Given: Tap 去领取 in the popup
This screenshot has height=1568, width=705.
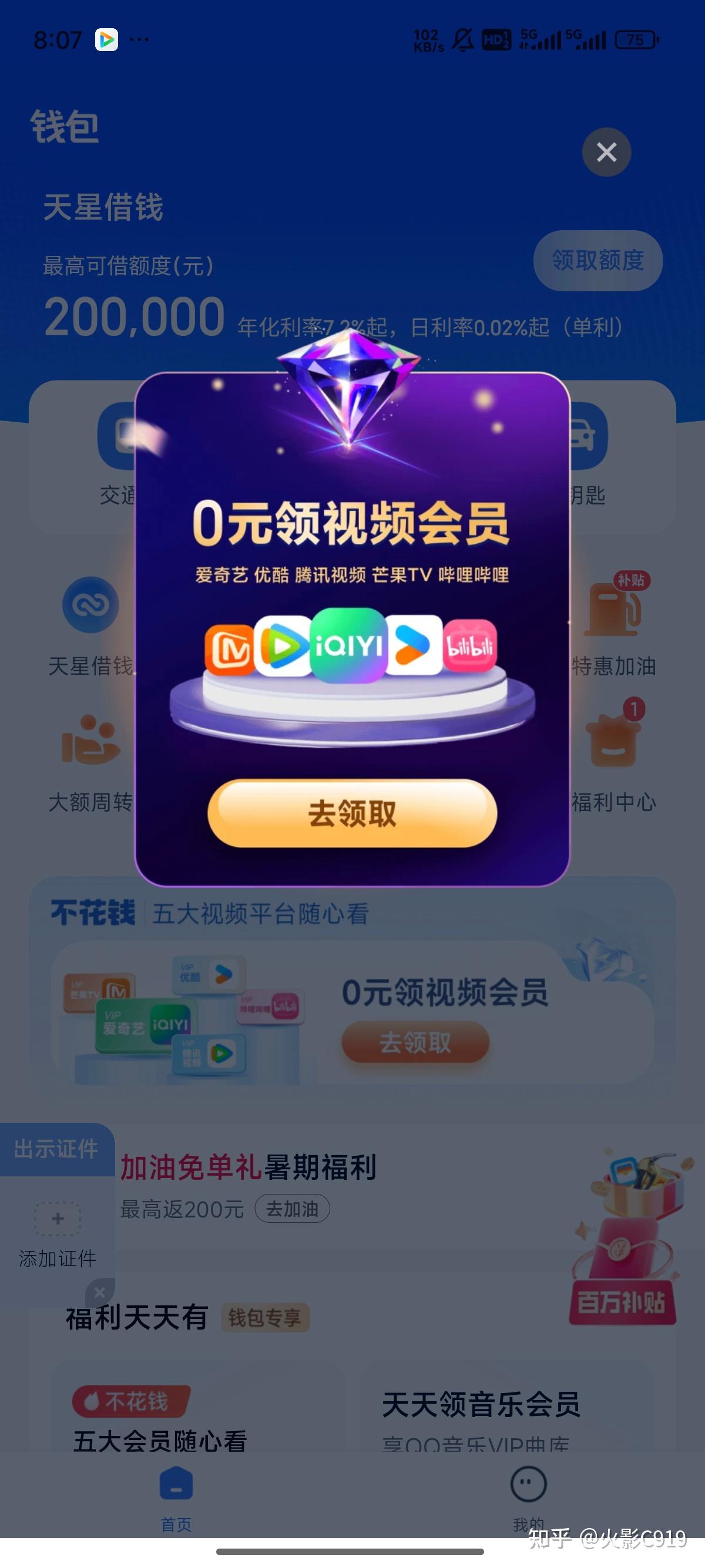Looking at the screenshot, I should (x=352, y=813).
